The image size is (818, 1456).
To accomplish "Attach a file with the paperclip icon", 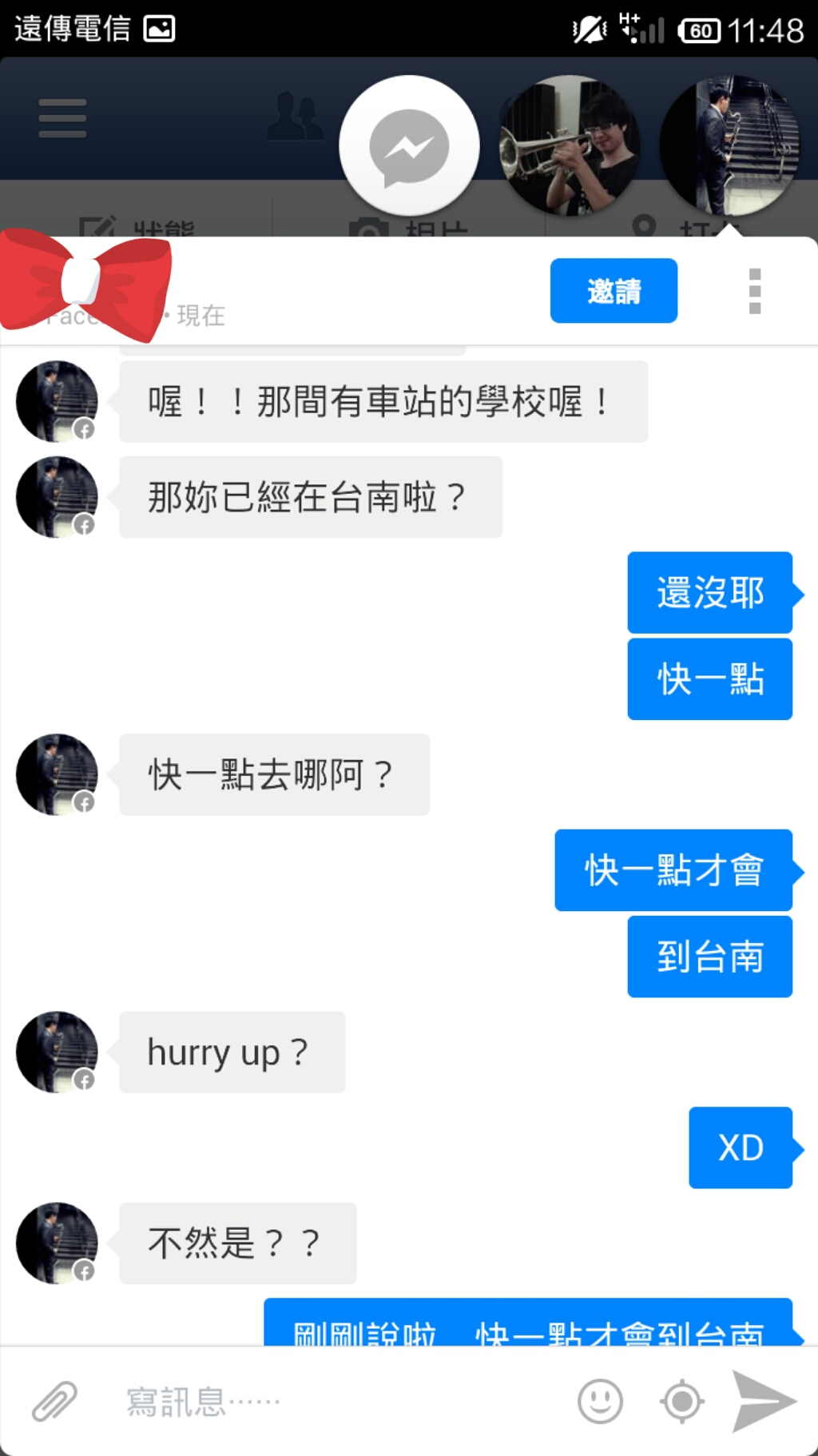I will click(x=54, y=1401).
